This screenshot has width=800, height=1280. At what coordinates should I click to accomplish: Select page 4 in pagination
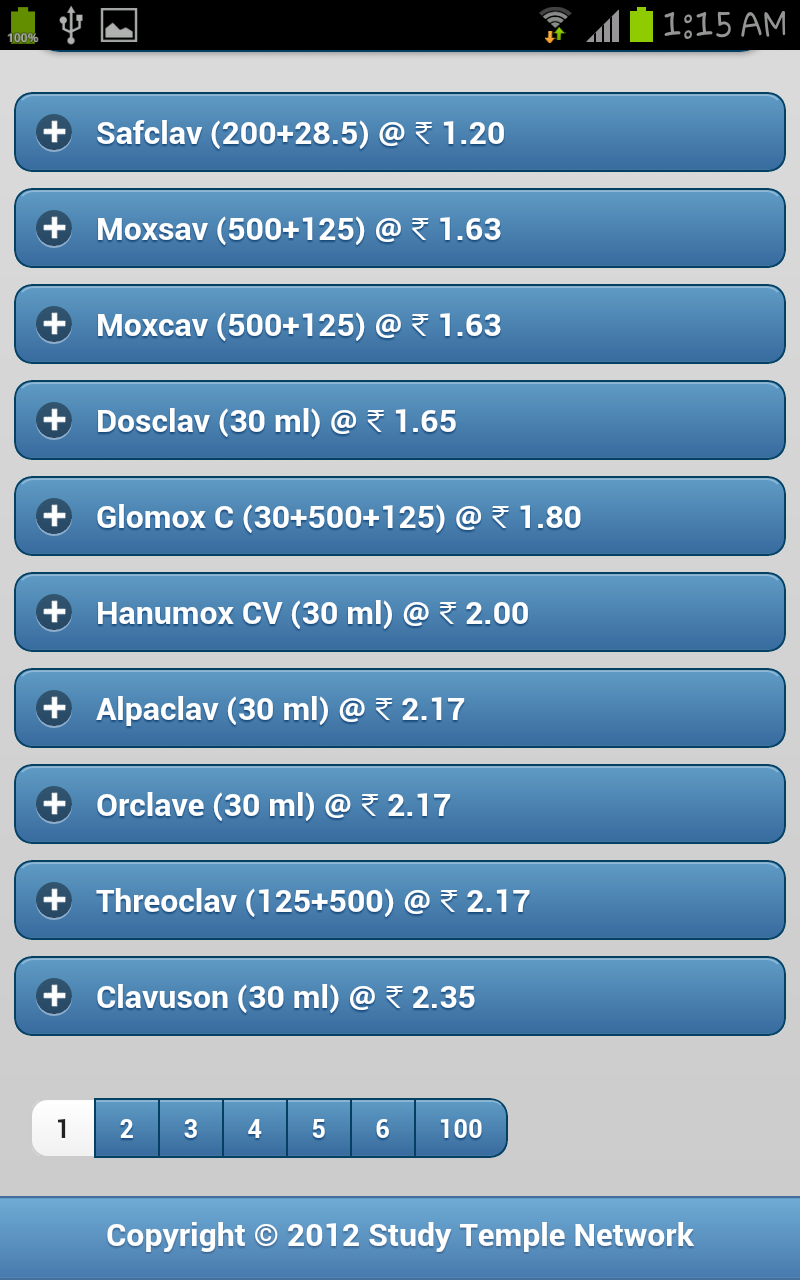pos(255,1128)
